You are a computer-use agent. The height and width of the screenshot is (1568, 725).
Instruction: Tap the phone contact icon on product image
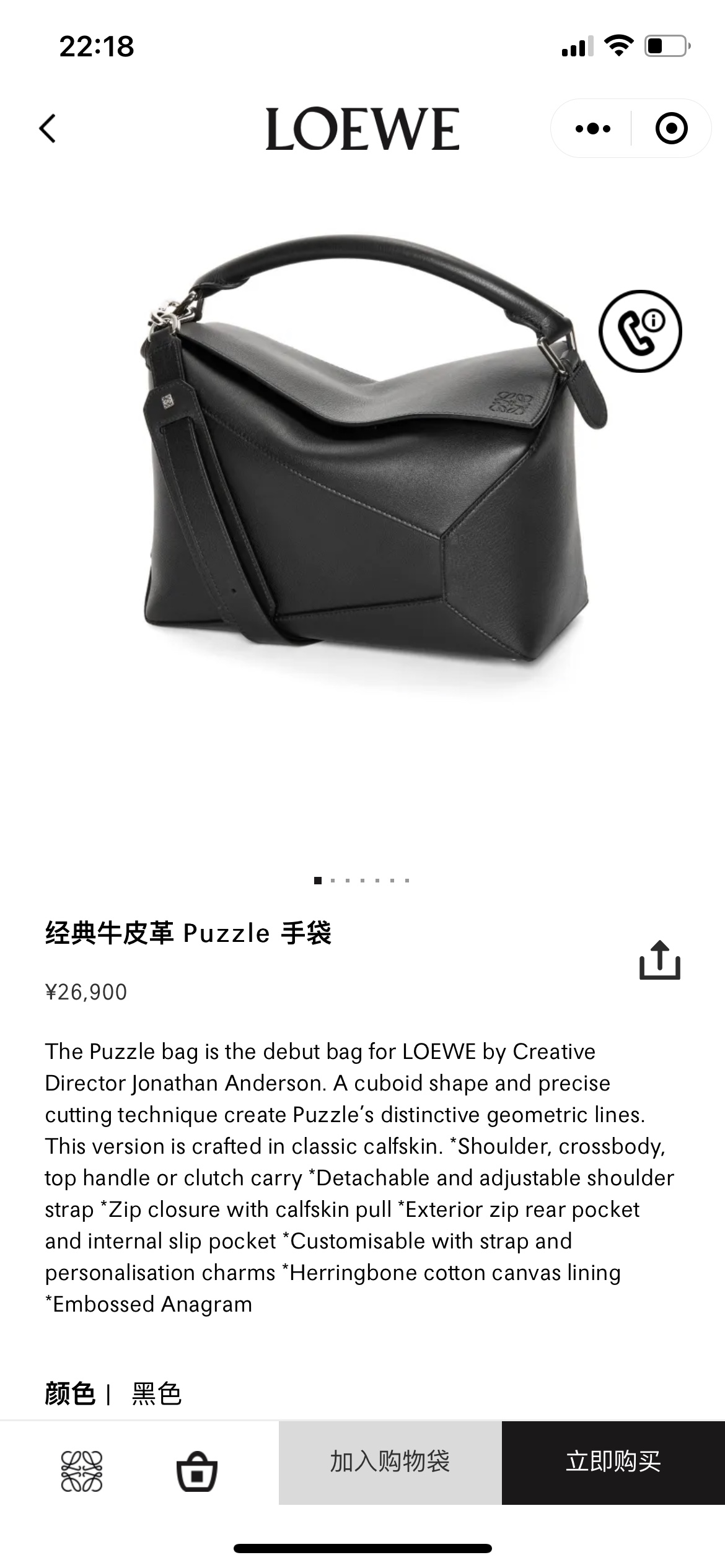(x=638, y=330)
